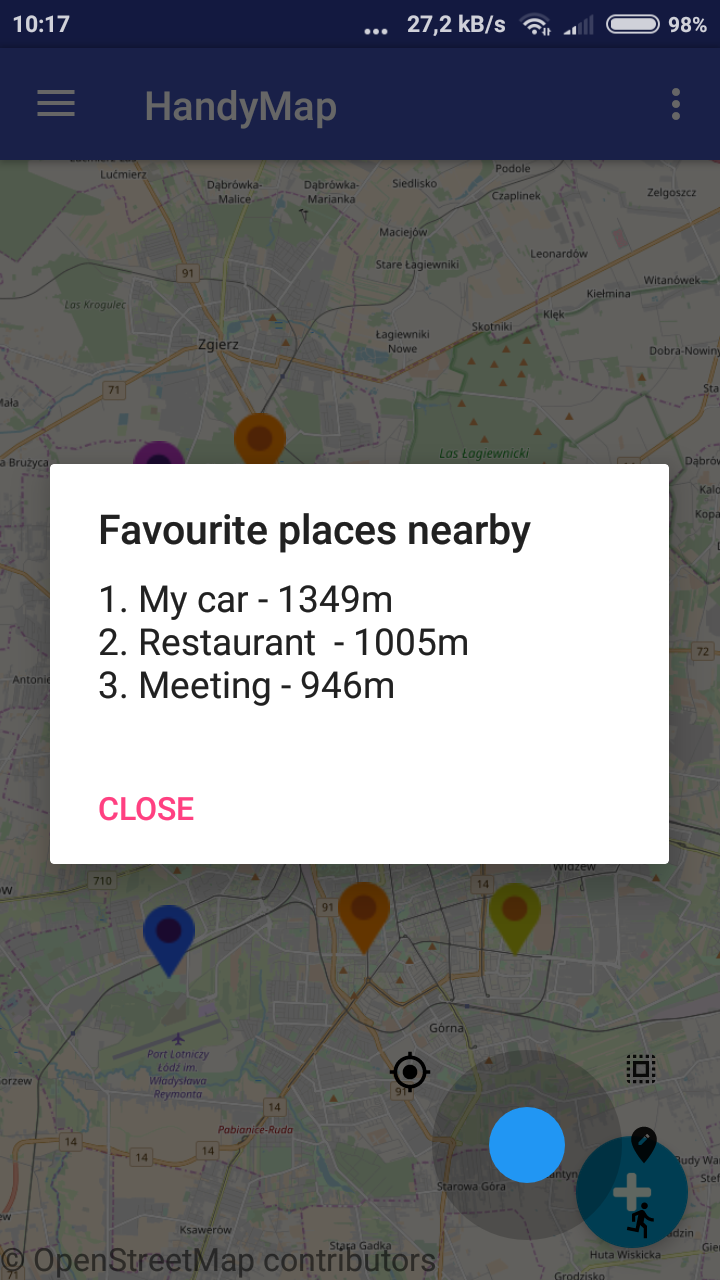Open the navigation drawer hamburger menu
The image size is (720, 1280).
56,104
